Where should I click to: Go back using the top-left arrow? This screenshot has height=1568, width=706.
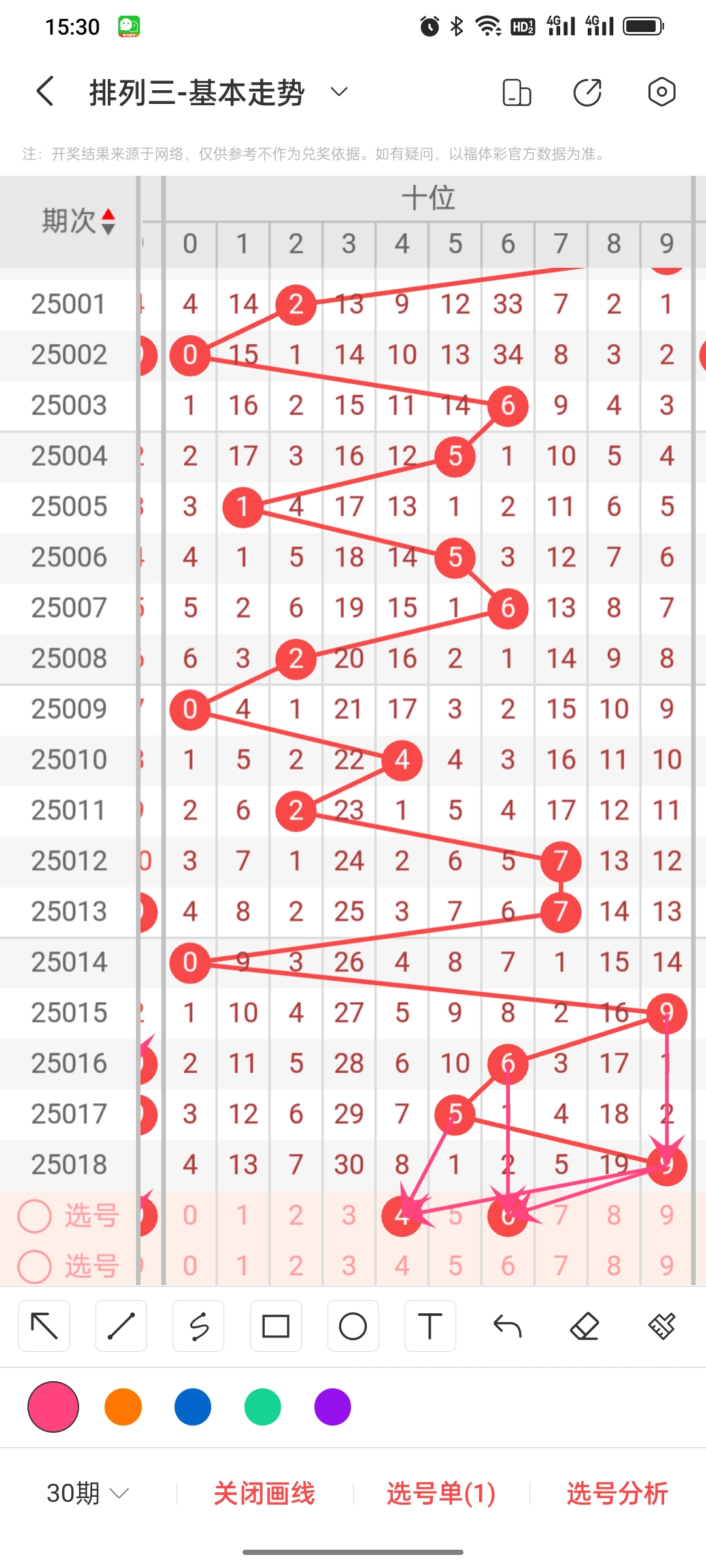(x=44, y=91)
